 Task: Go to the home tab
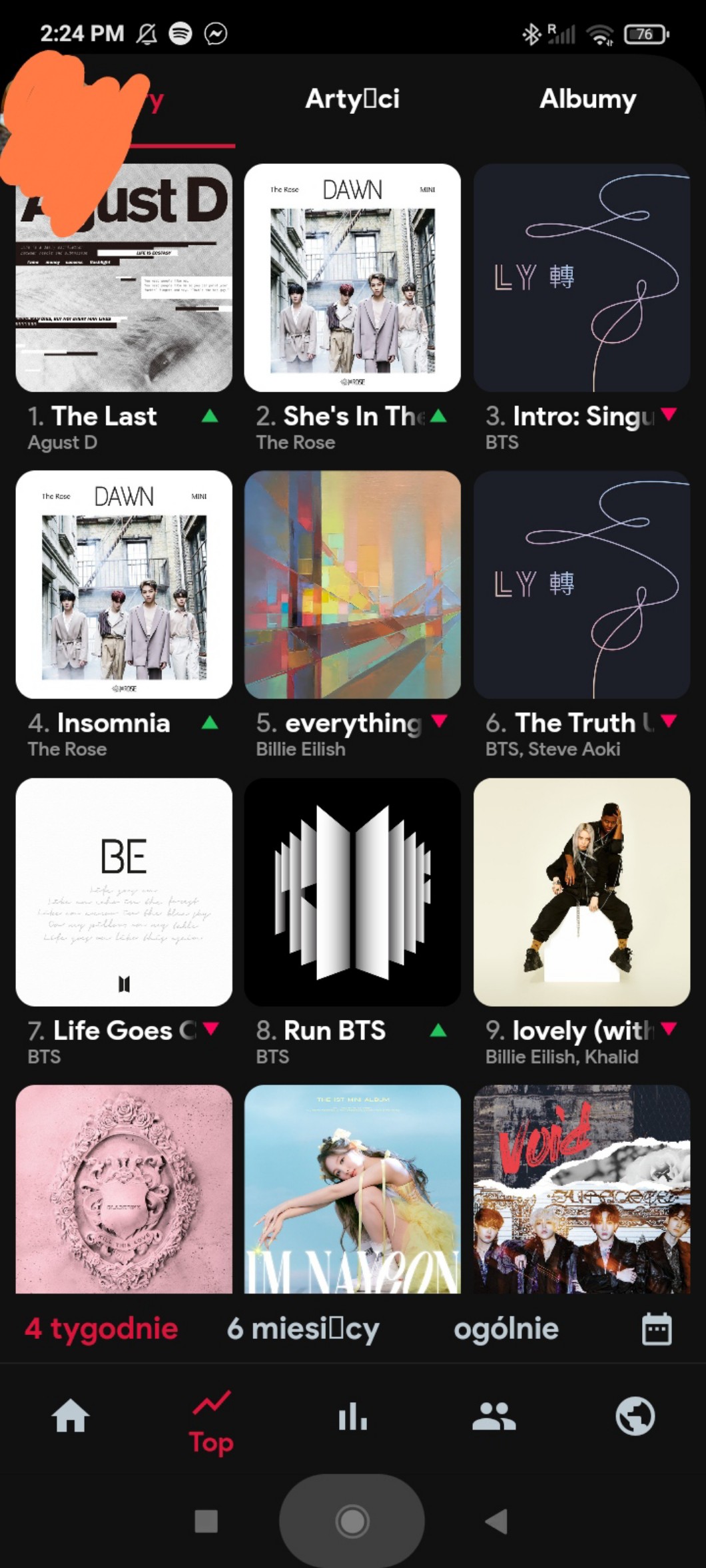(x=71, y=1416)
